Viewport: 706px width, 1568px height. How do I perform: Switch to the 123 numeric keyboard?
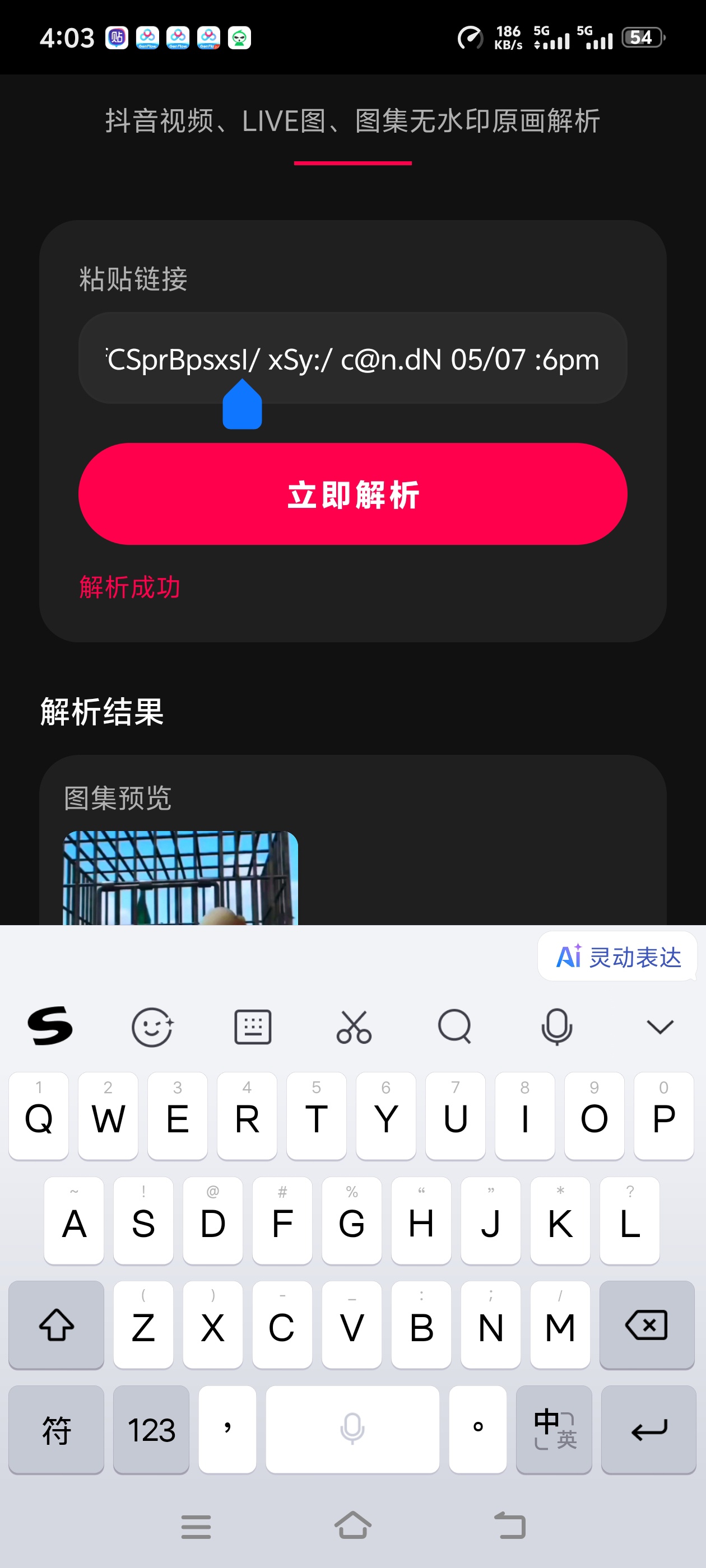pyautogui.click(x=151, y=1430)
